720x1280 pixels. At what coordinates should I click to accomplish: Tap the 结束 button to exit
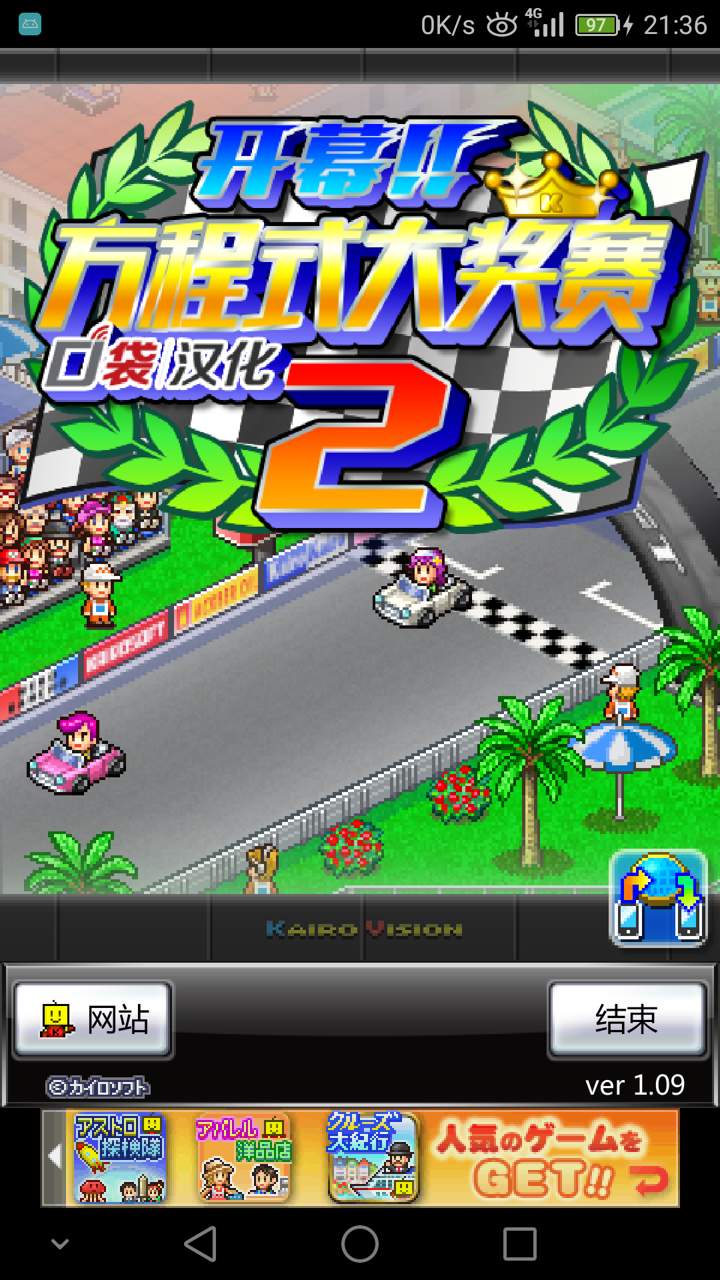click(x=627, y=1019)
